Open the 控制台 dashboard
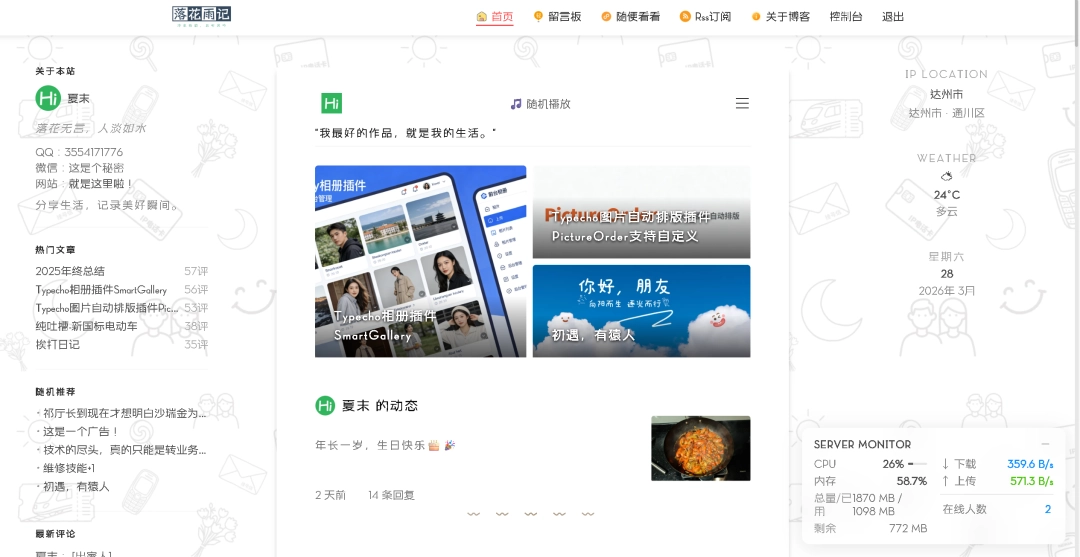 coord(845,17)
